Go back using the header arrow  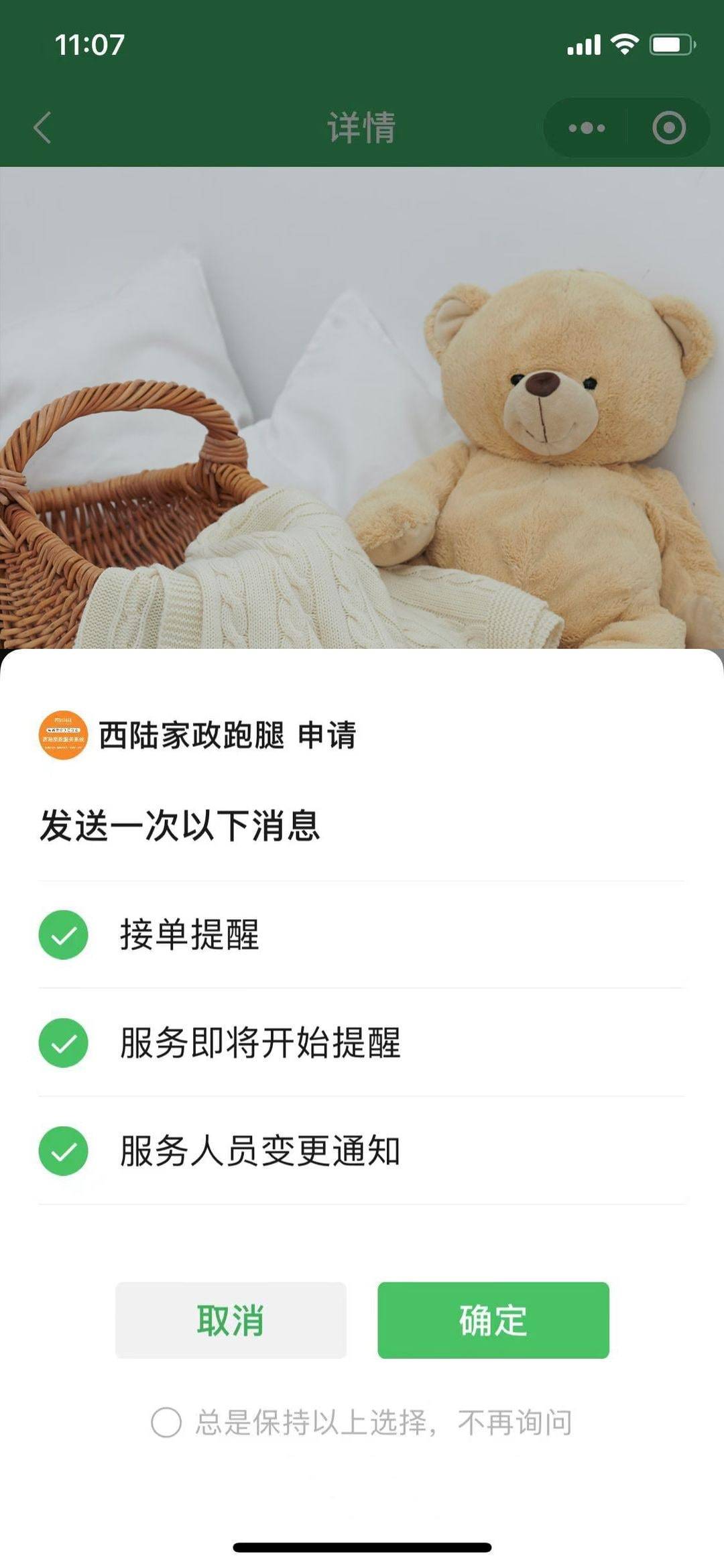42,127
